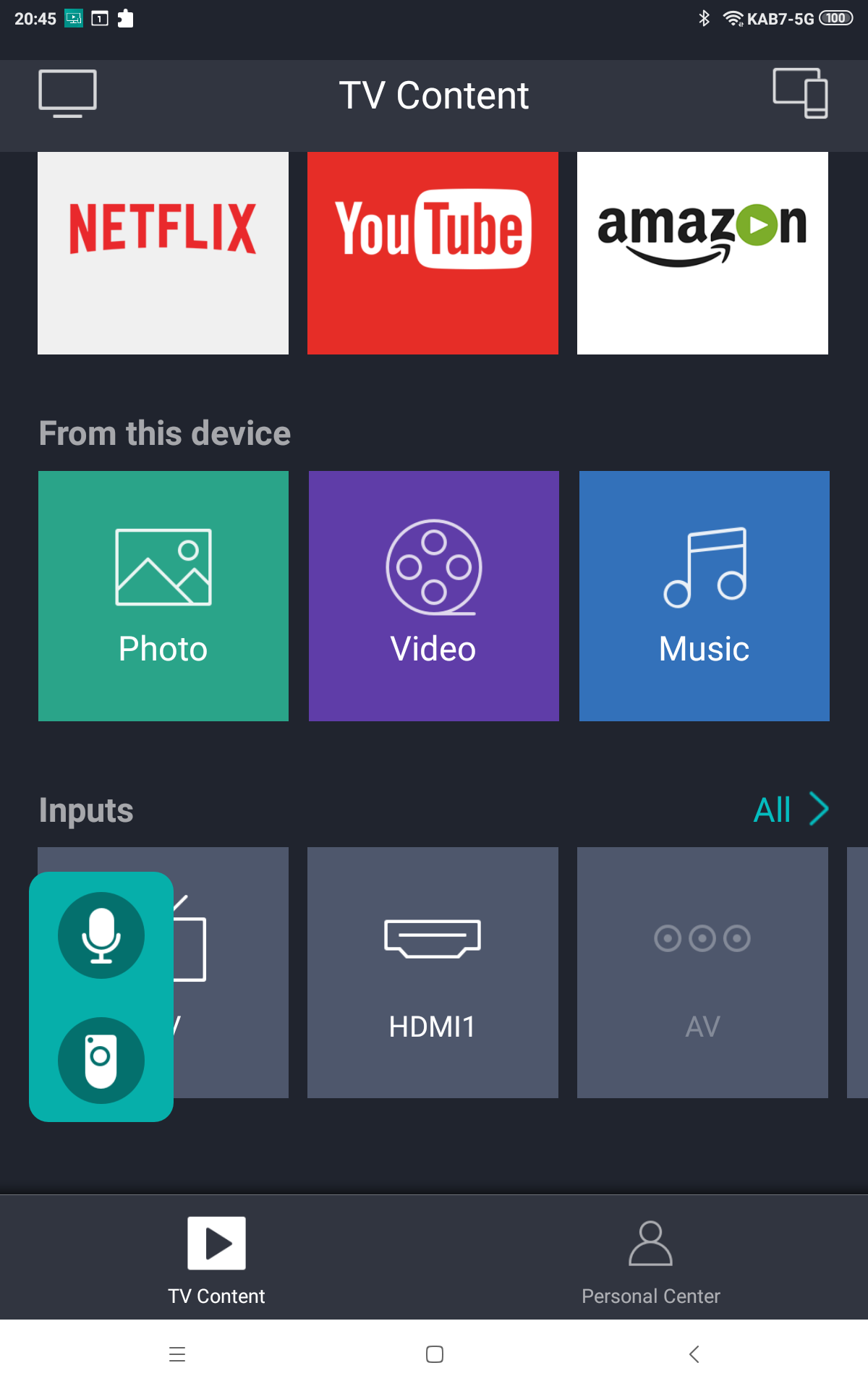
Task: Select the Music tile
Action: click(704, 595)
